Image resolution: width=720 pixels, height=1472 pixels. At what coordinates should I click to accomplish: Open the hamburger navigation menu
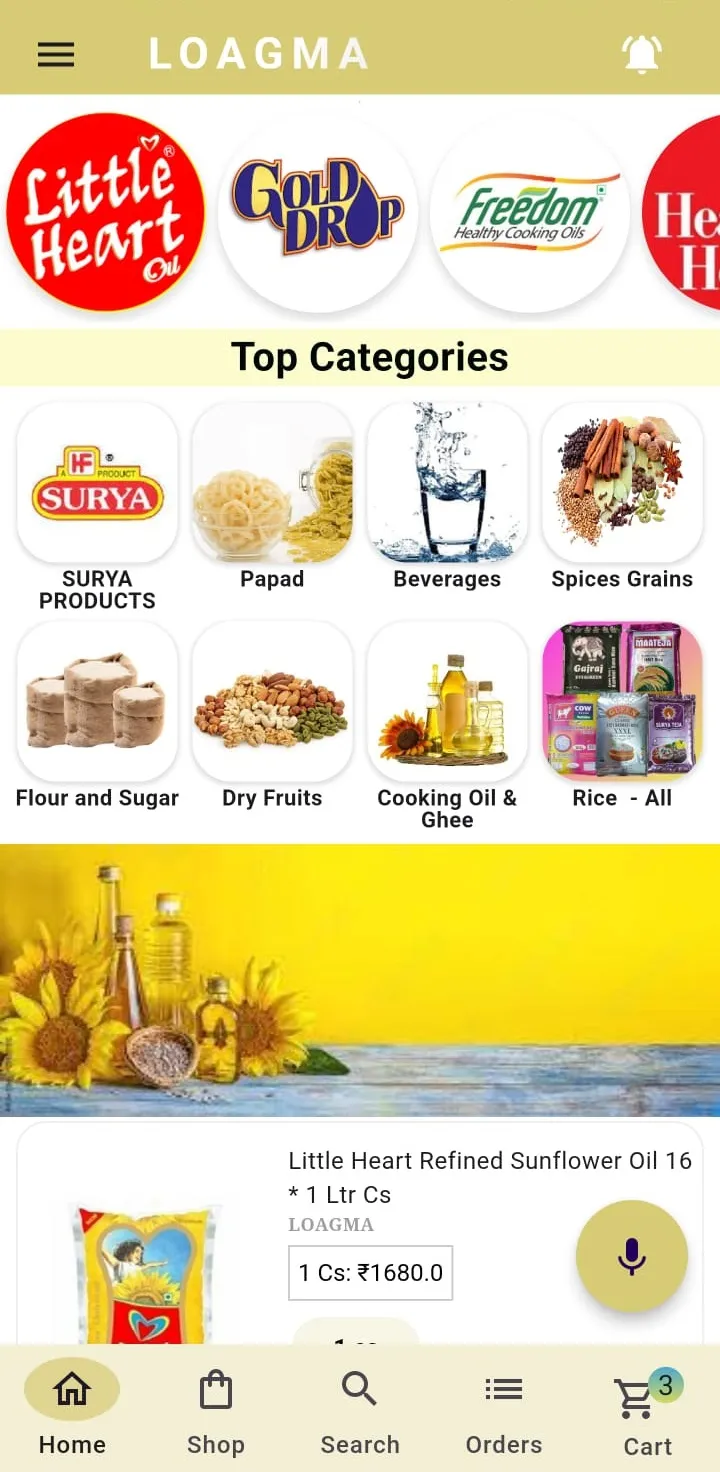click(x=56, y=55)
